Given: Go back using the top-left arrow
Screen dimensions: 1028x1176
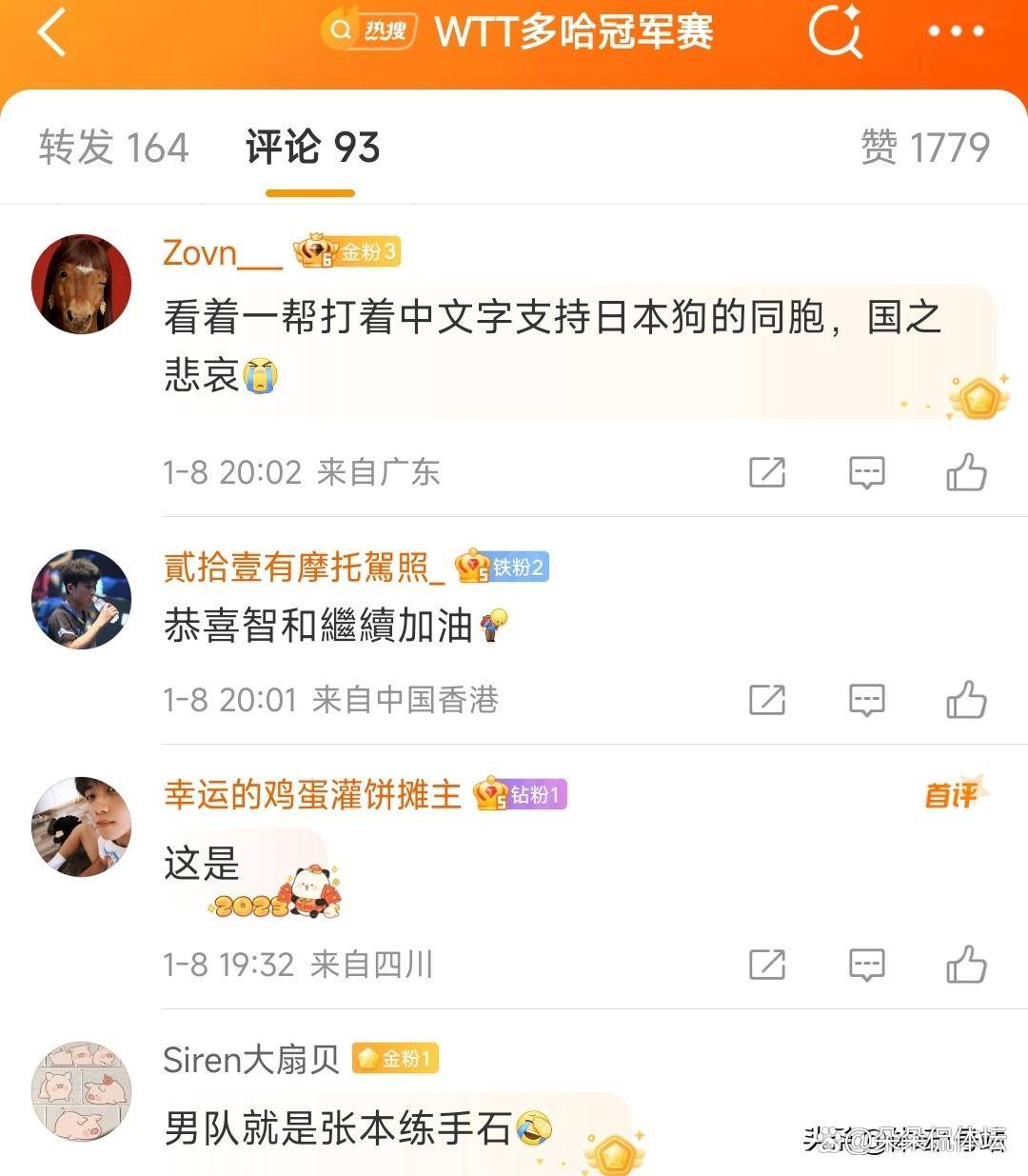Looking at the screenshot, I should [x=52, y=32].
